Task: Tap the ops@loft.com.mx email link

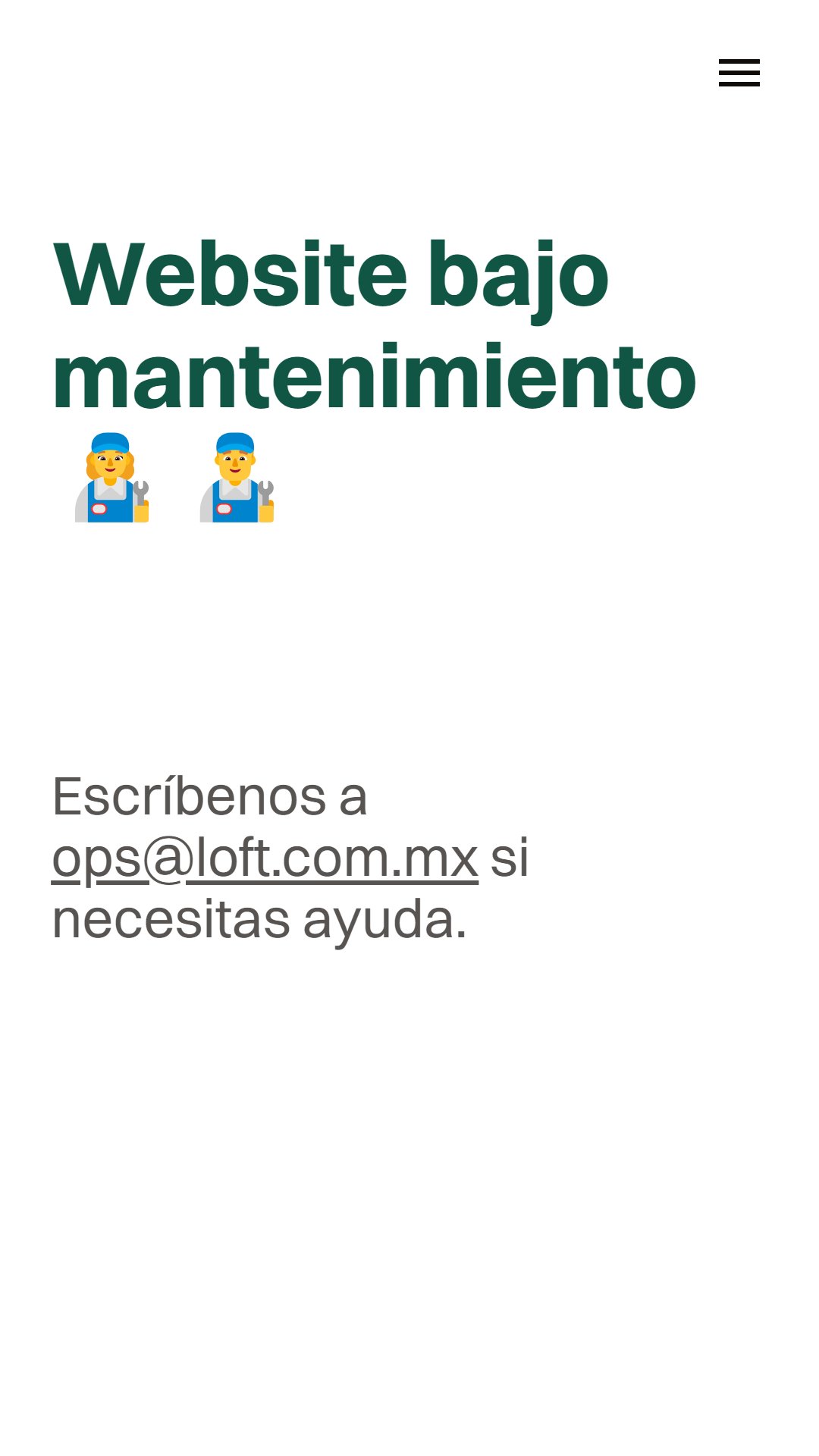Action: tap(265, 858)
